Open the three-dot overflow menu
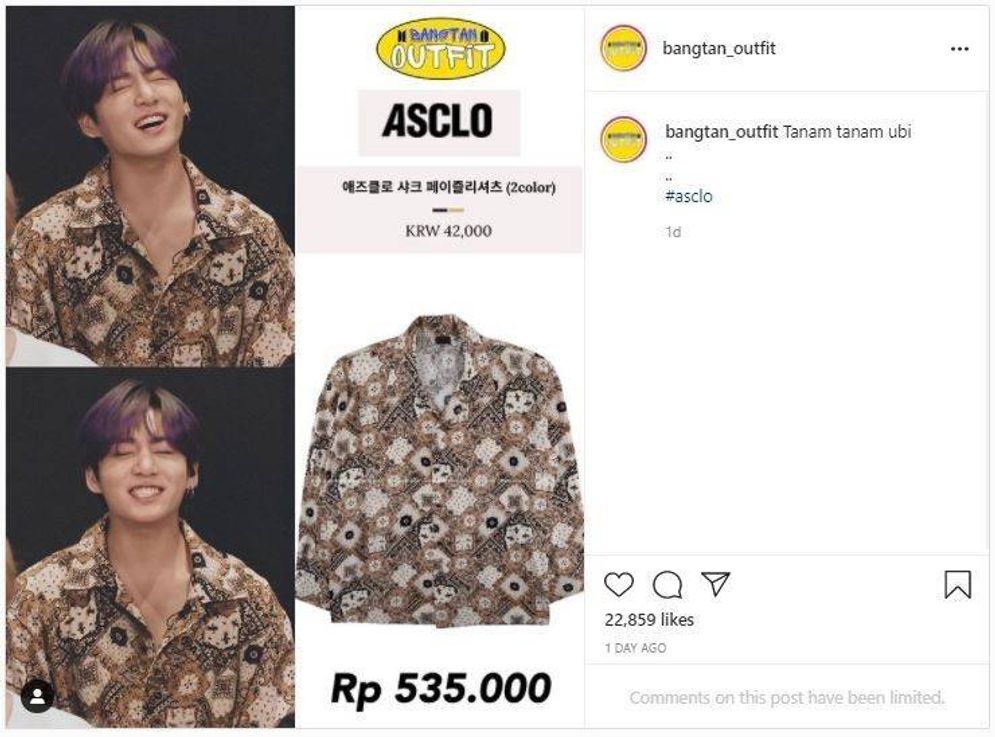Image resolution: width=995 pixels, height=737 pixels. [959, 49]
